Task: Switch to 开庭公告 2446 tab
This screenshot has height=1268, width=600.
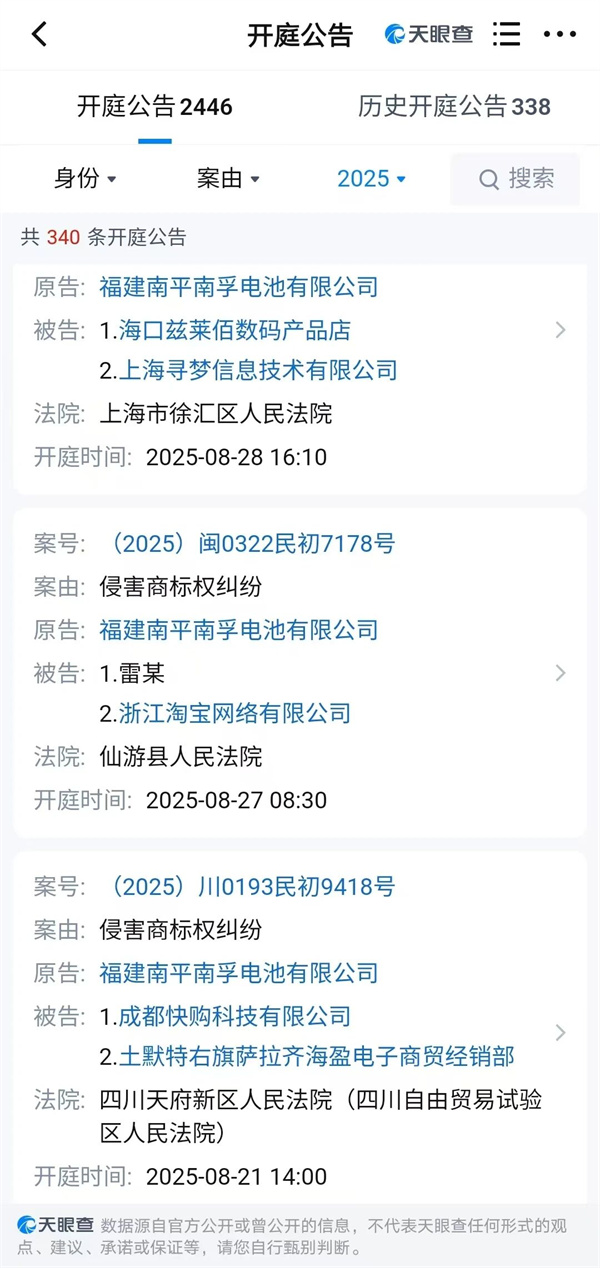Action: pos(155,107)
